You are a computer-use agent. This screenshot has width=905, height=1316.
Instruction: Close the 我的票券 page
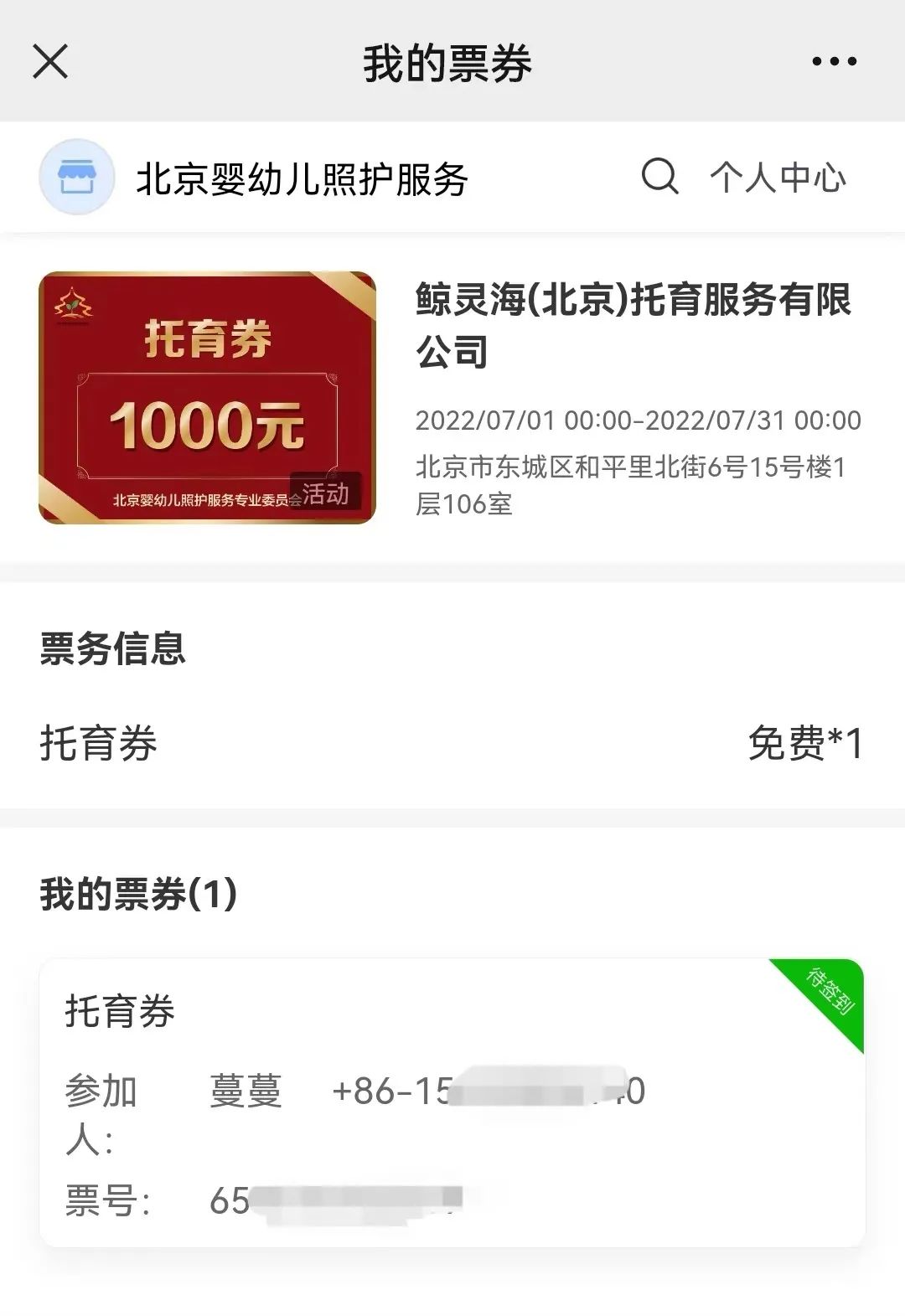click(x=50, y=61)
